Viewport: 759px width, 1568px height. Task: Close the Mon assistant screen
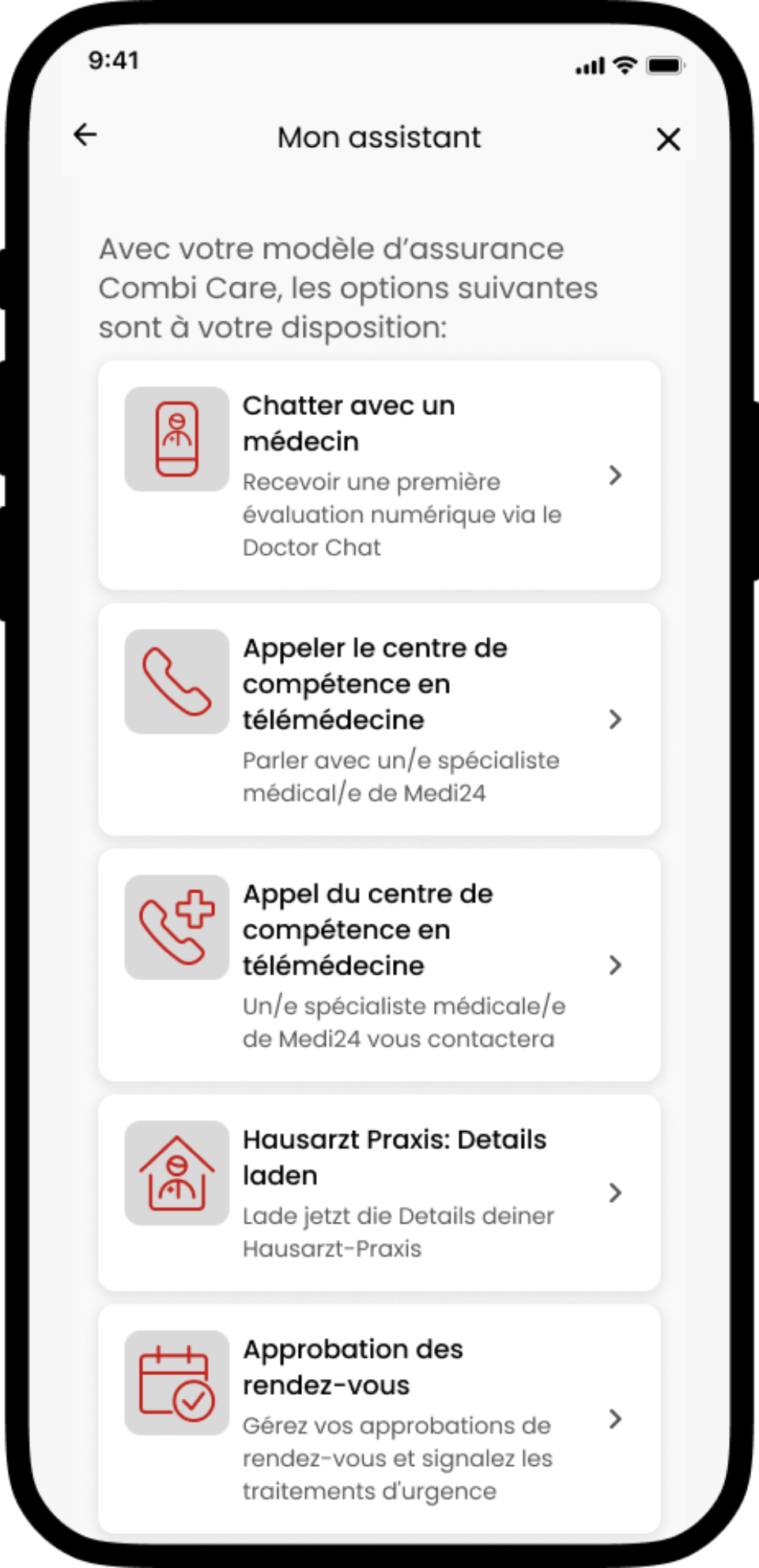click(x=668, y=139)
